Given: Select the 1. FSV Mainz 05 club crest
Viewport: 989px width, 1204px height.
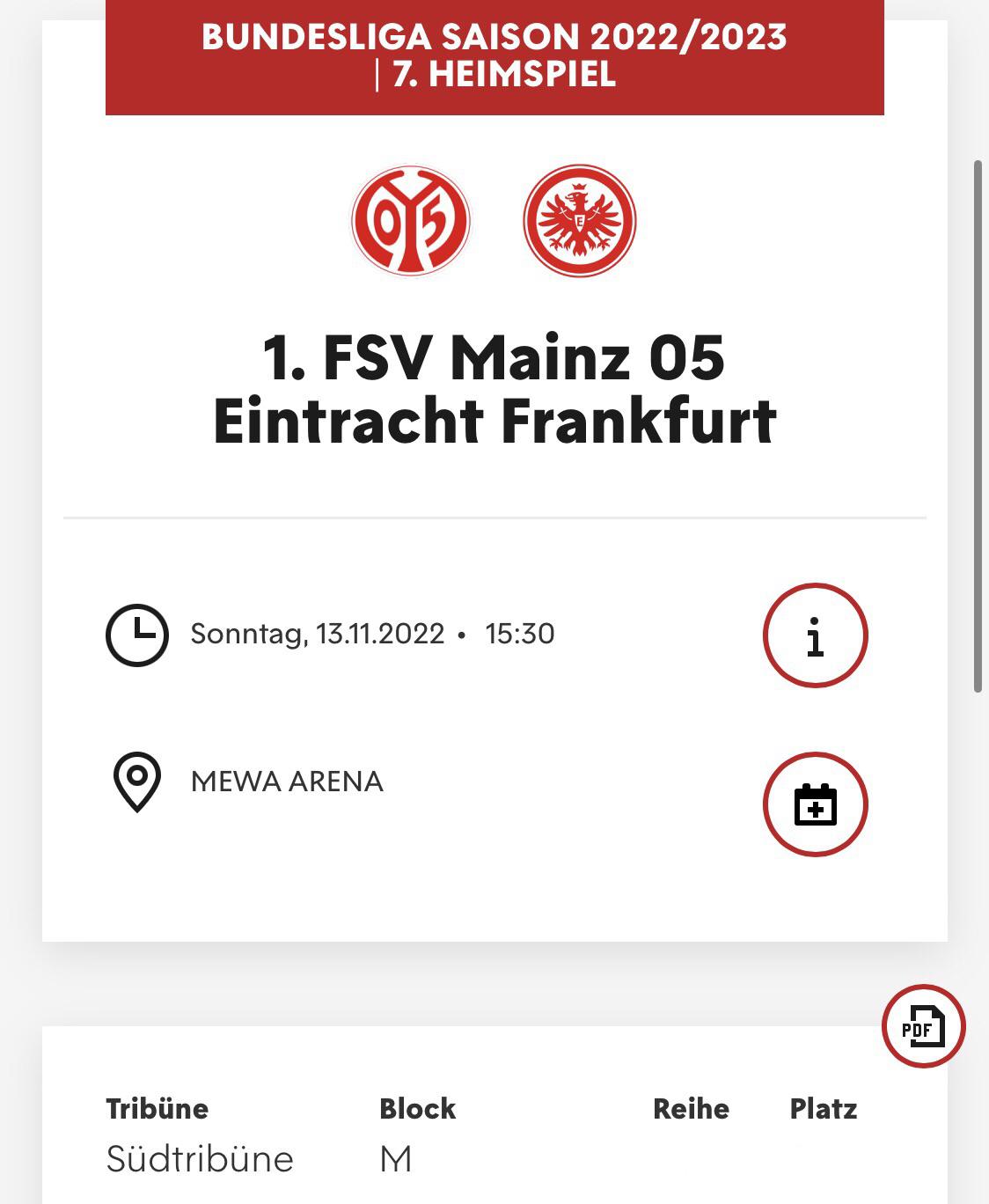Looking at the screenshot, I should [x=411, y=223].
